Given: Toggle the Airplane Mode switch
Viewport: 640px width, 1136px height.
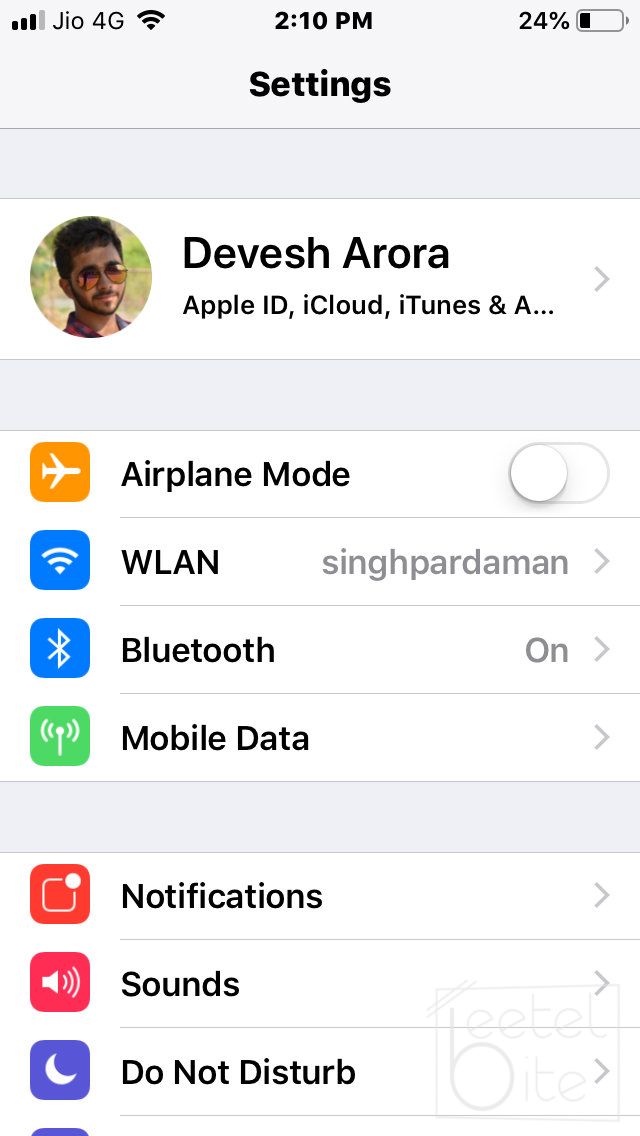Looking at the screenshot, I should click(x=558, y=474).
